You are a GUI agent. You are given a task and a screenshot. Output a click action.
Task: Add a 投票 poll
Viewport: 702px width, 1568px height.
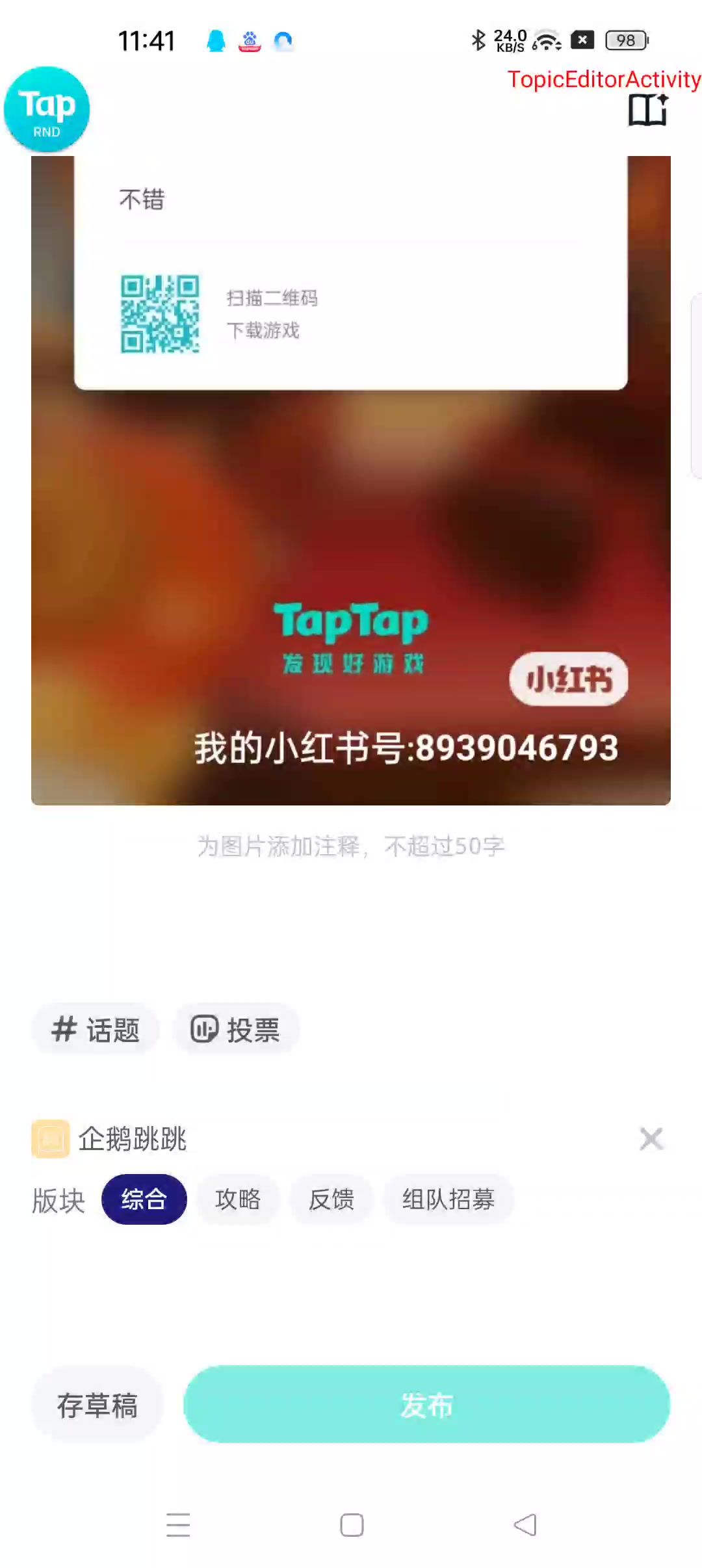click(235, 1030)
